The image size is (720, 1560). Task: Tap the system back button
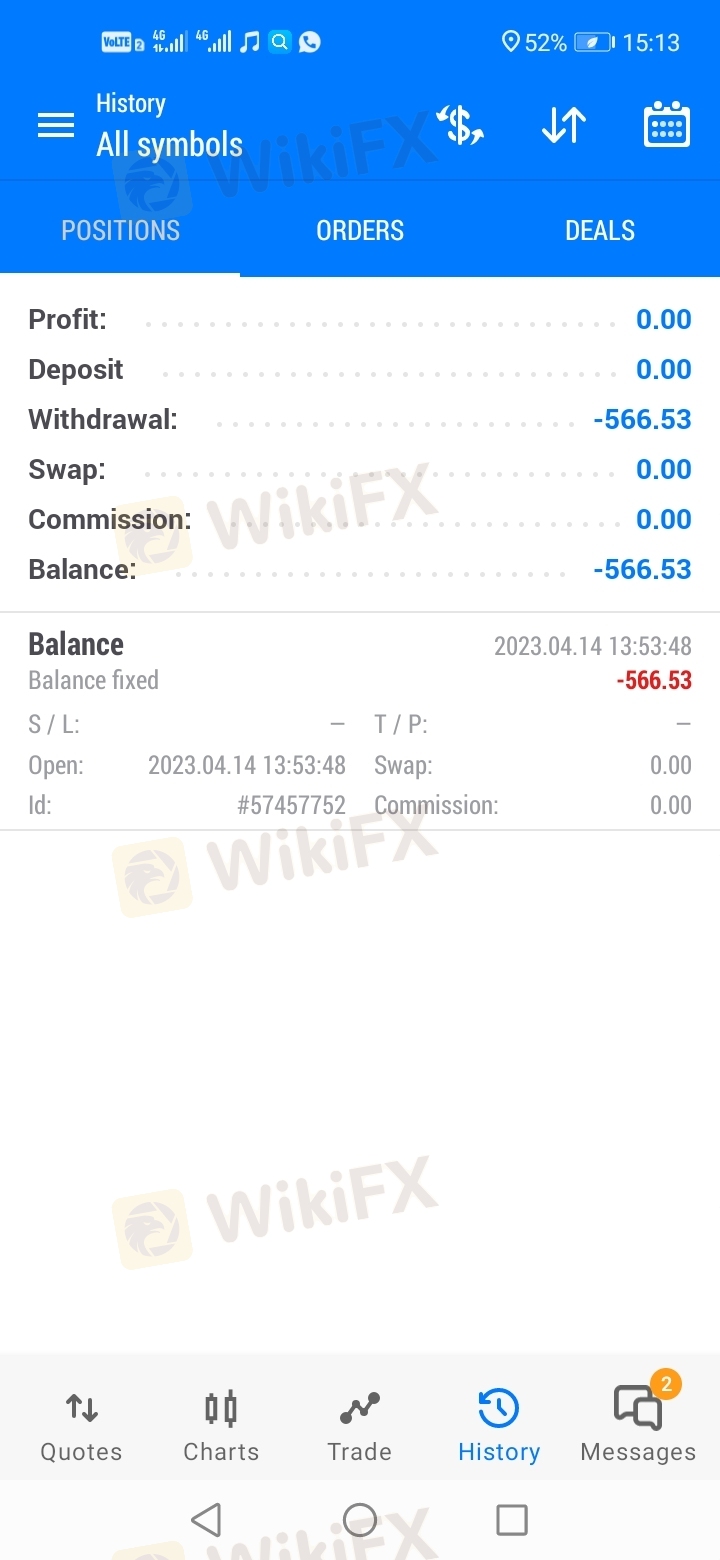click(x=206, y=1520)
